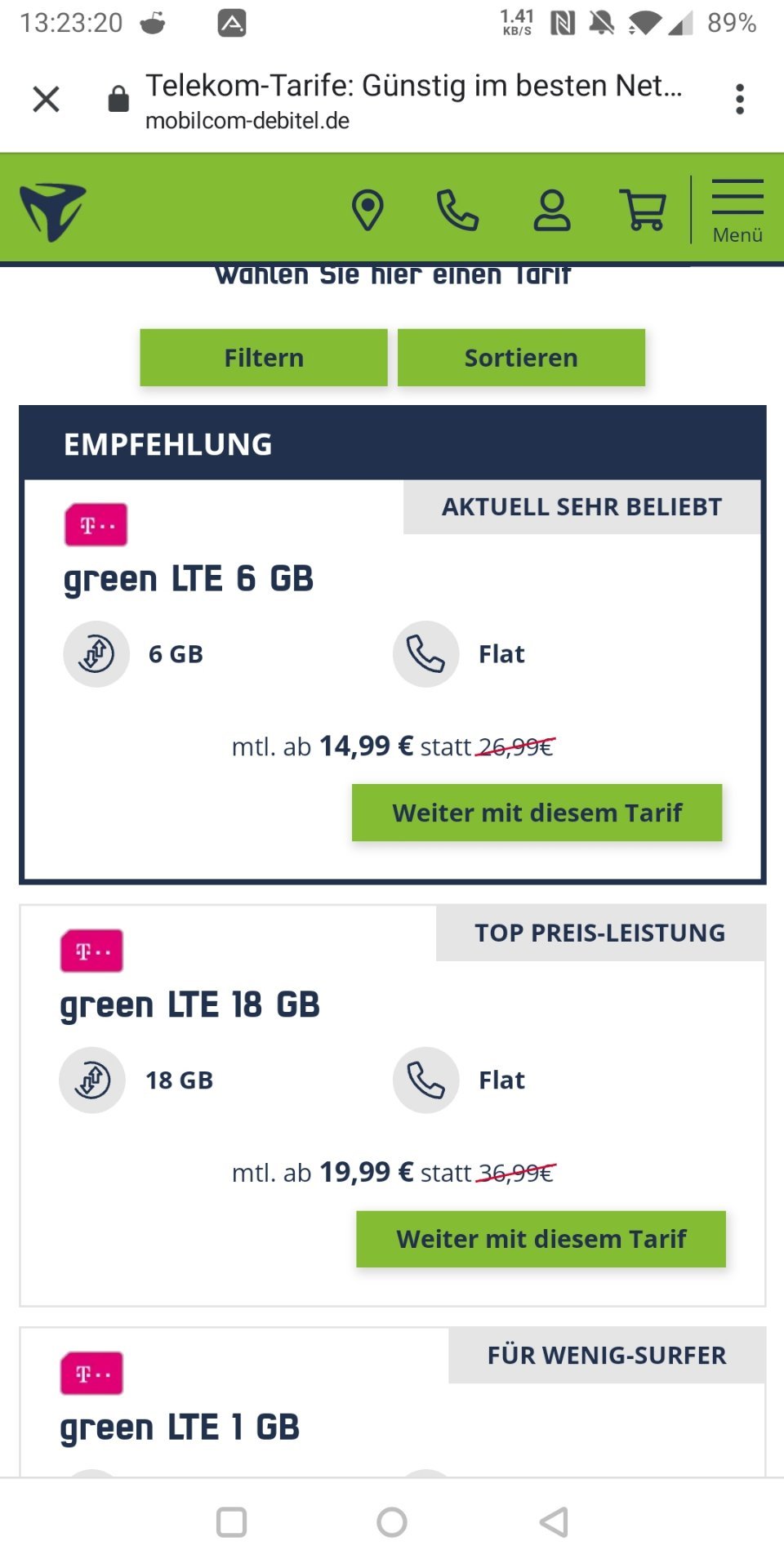Open the green LTE 1 GB tariff card
The width and height of the screenshot is (784, 1568).
(180, 1427)
